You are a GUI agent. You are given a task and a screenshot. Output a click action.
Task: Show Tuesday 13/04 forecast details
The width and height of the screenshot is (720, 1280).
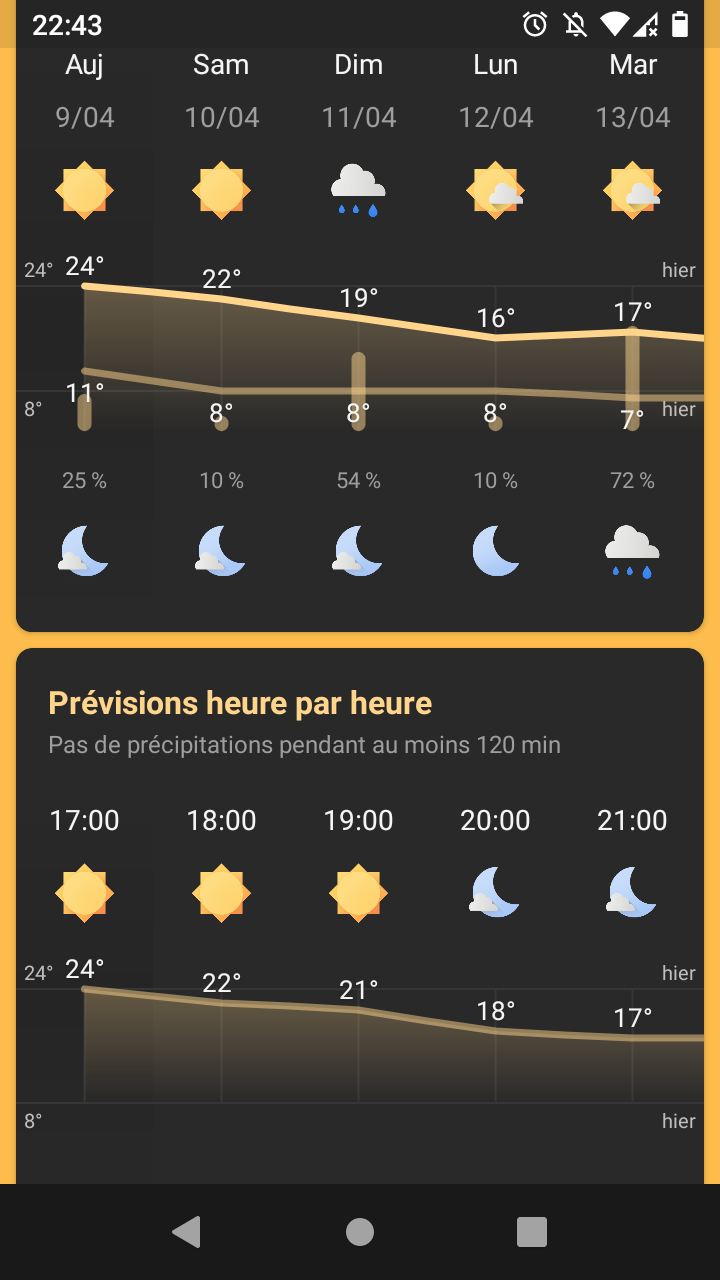(632, 190)
